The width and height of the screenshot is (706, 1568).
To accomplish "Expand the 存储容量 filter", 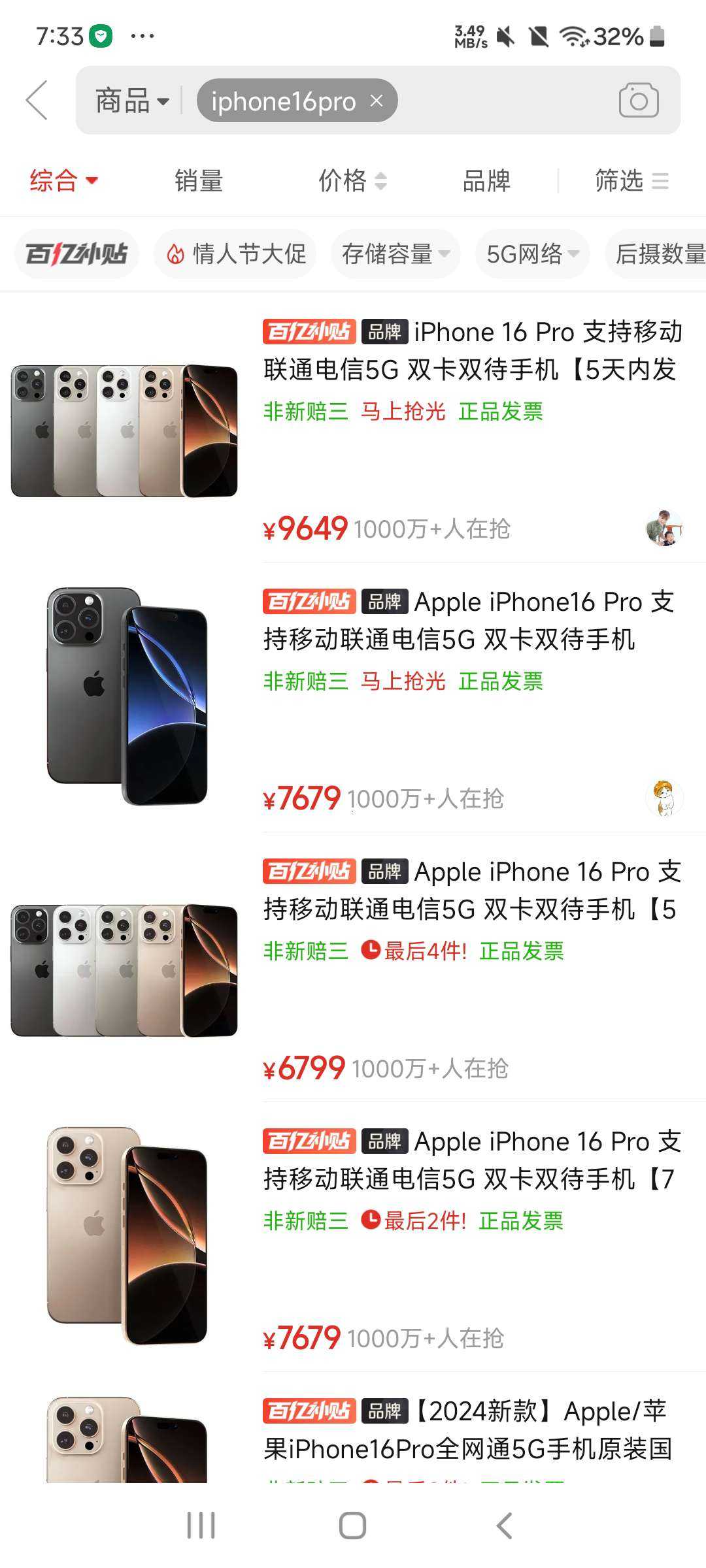I will click(x=395, y=254).
